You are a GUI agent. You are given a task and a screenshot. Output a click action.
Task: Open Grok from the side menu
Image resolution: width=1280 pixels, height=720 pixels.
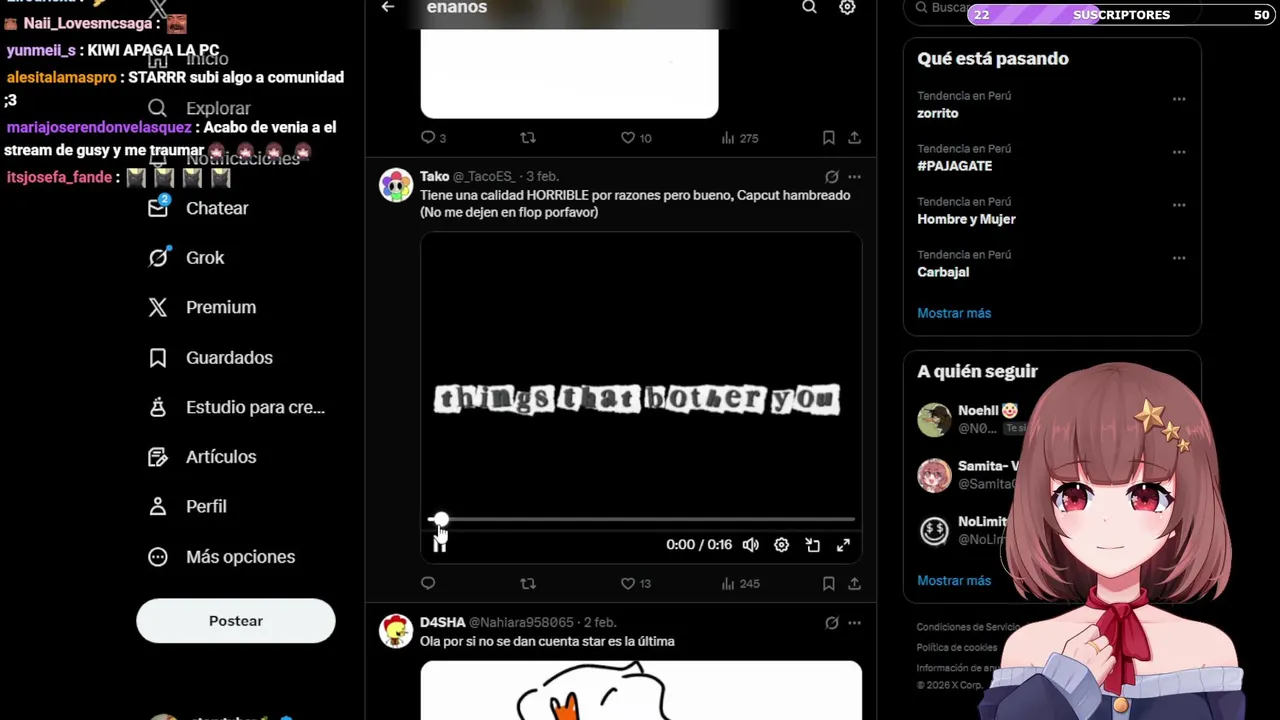click(204, 258)
